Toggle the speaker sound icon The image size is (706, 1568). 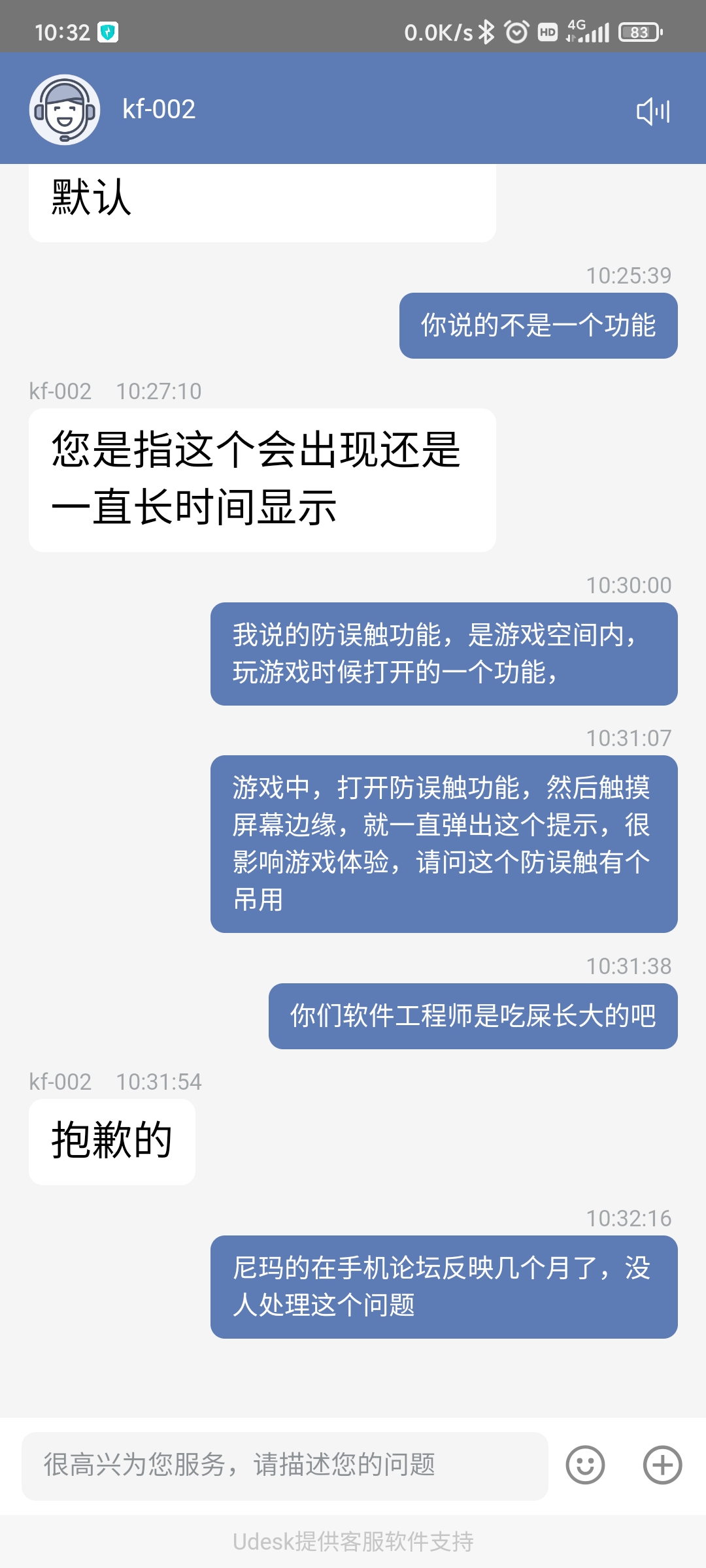pyautogui.click(x=653, y=111)
